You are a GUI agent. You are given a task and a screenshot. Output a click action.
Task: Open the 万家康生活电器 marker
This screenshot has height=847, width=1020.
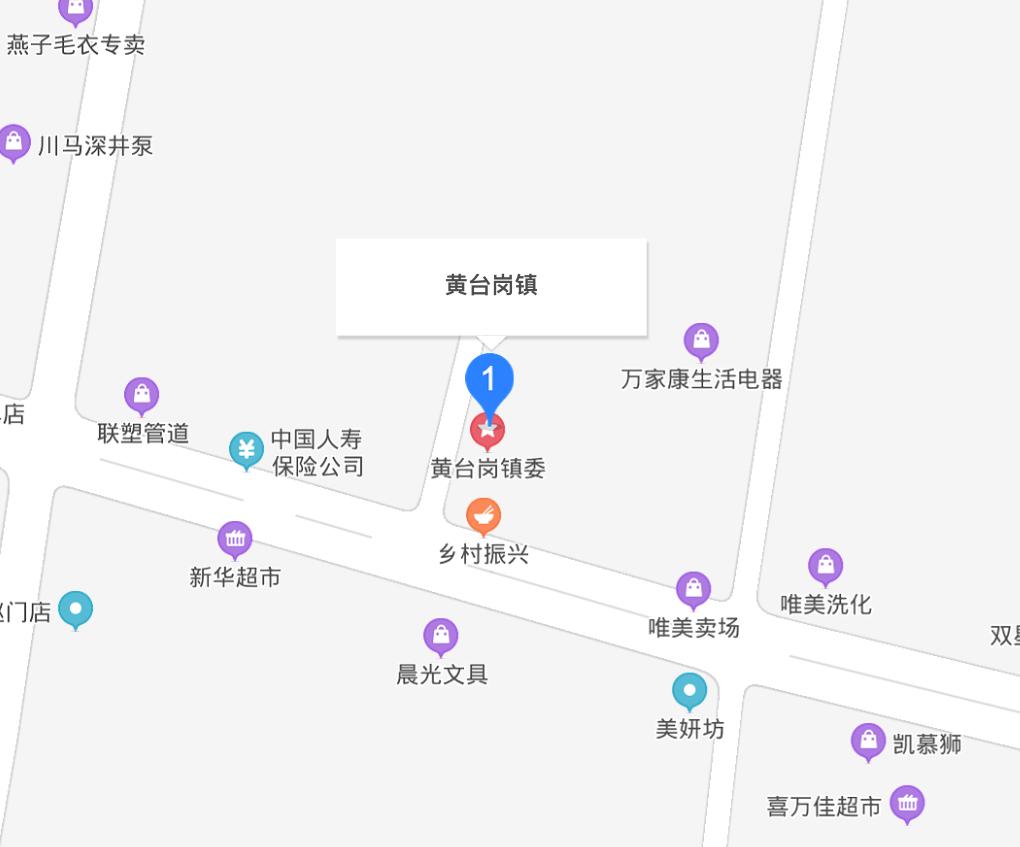coord(701,341)
